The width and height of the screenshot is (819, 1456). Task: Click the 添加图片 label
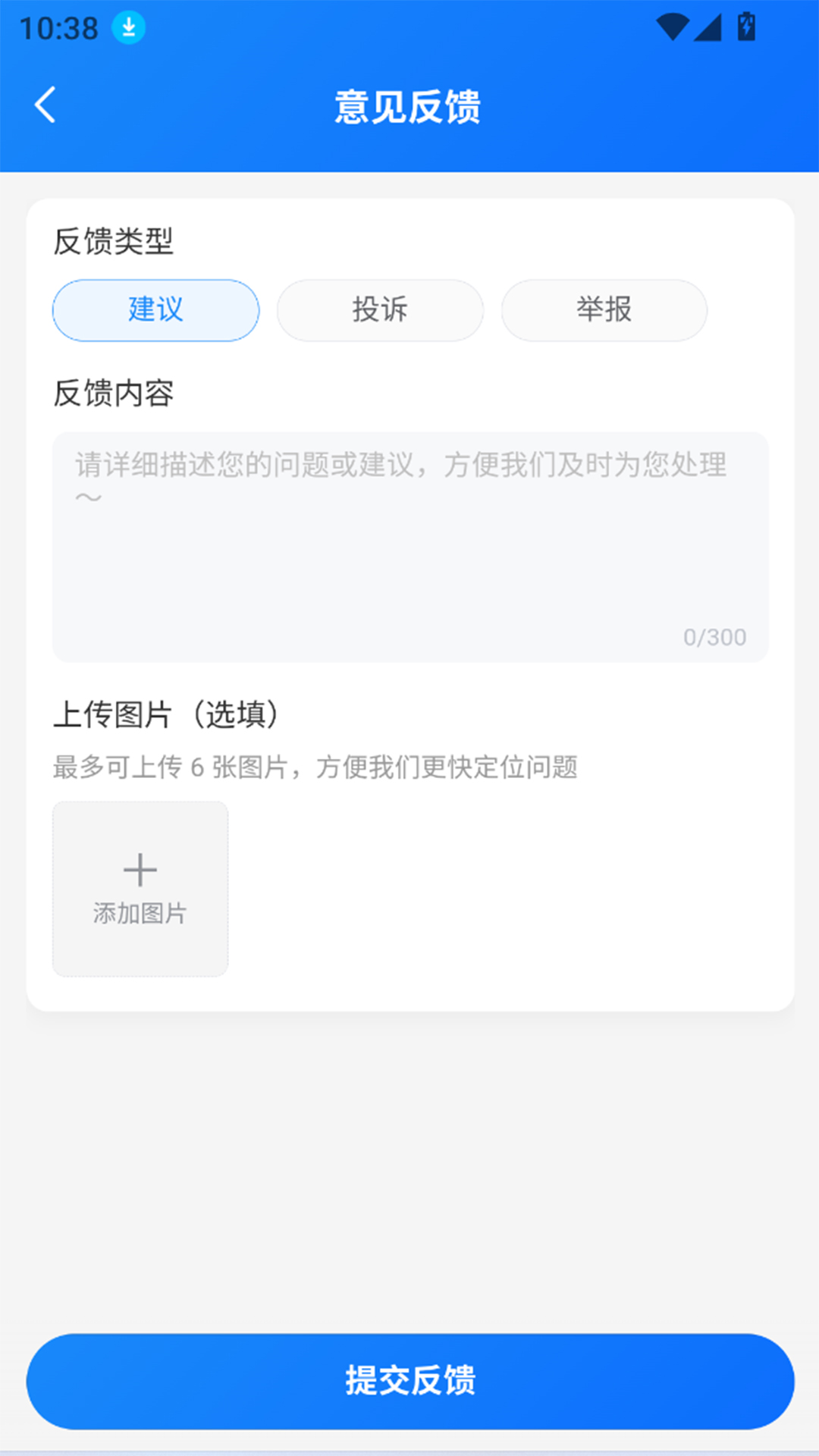140,914
